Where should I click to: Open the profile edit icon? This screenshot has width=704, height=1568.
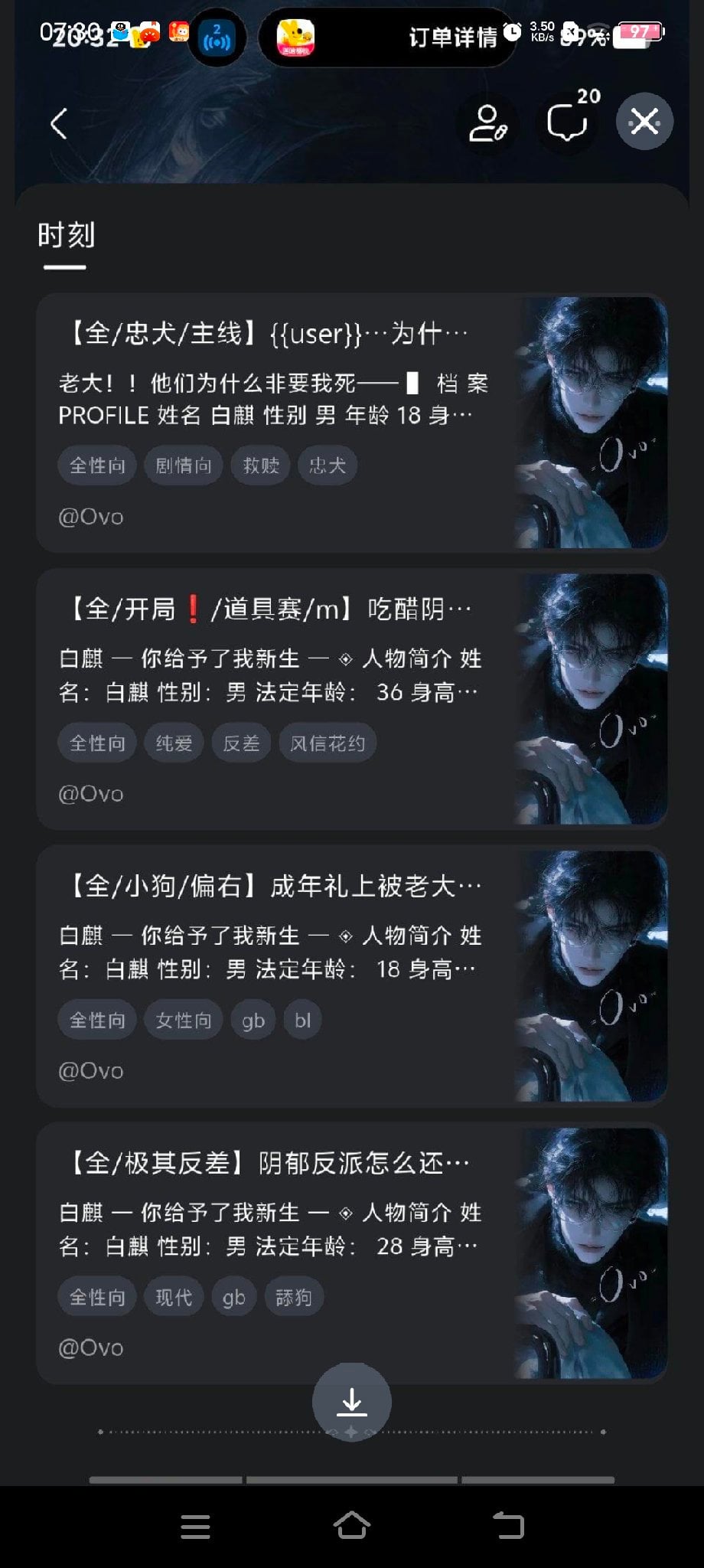click(488, 122)
